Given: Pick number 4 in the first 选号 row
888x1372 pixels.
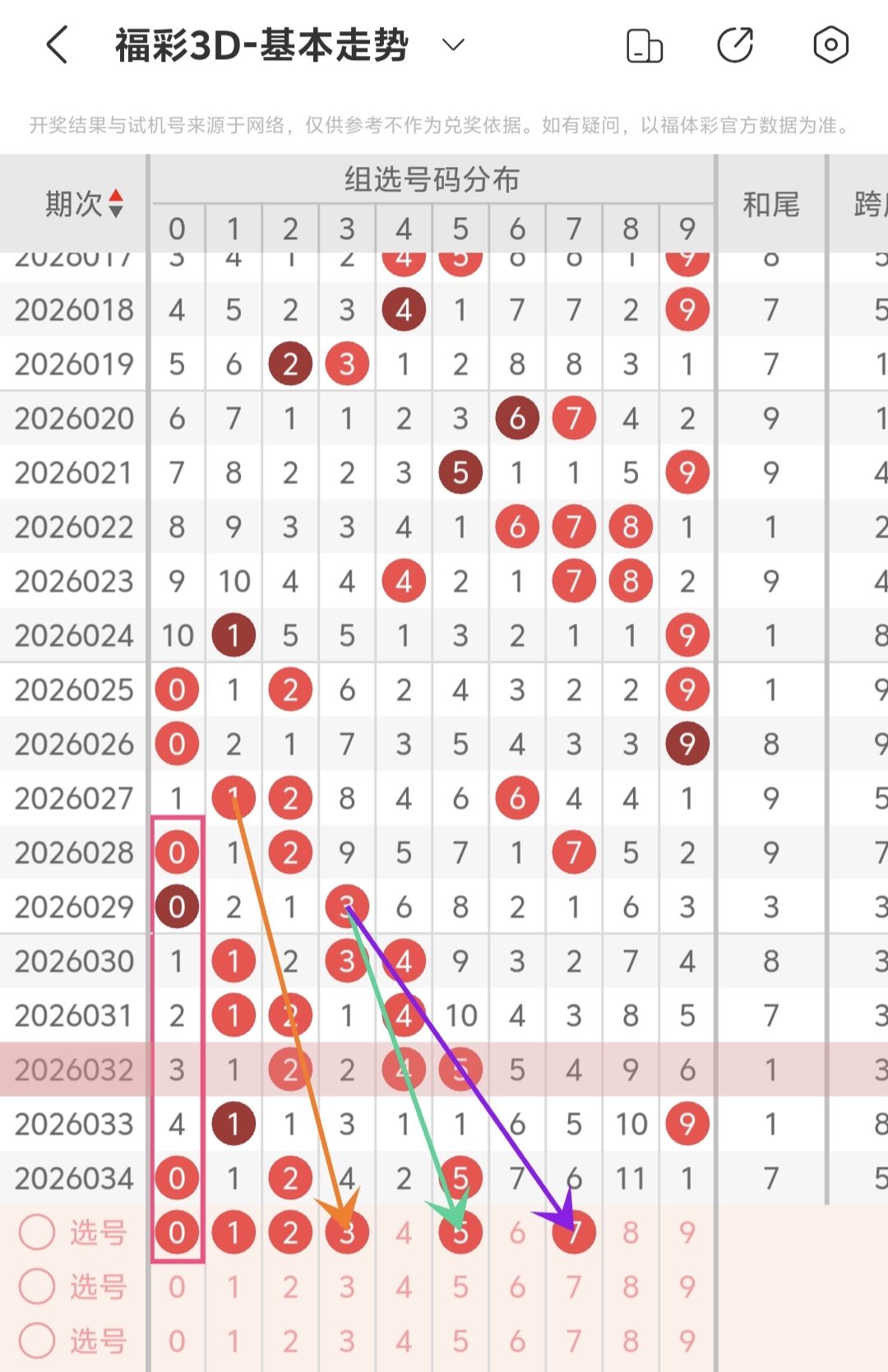Looking at the screenshot, I should coord(404,1233).
